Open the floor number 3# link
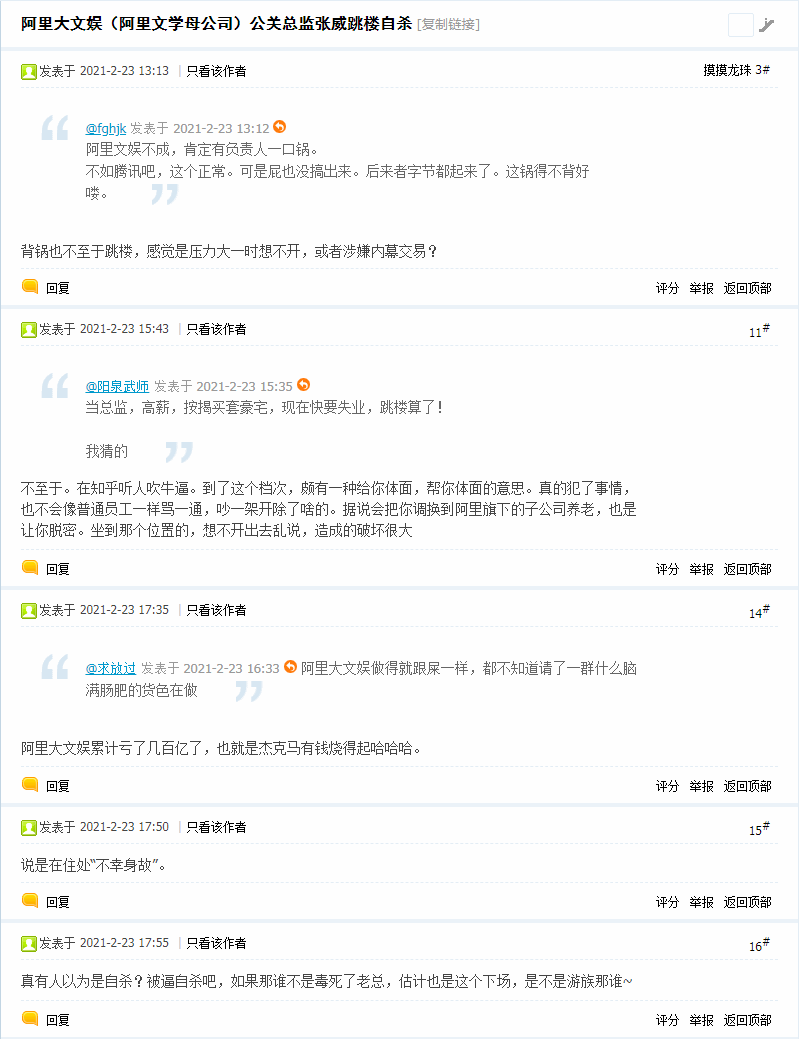 762,70
